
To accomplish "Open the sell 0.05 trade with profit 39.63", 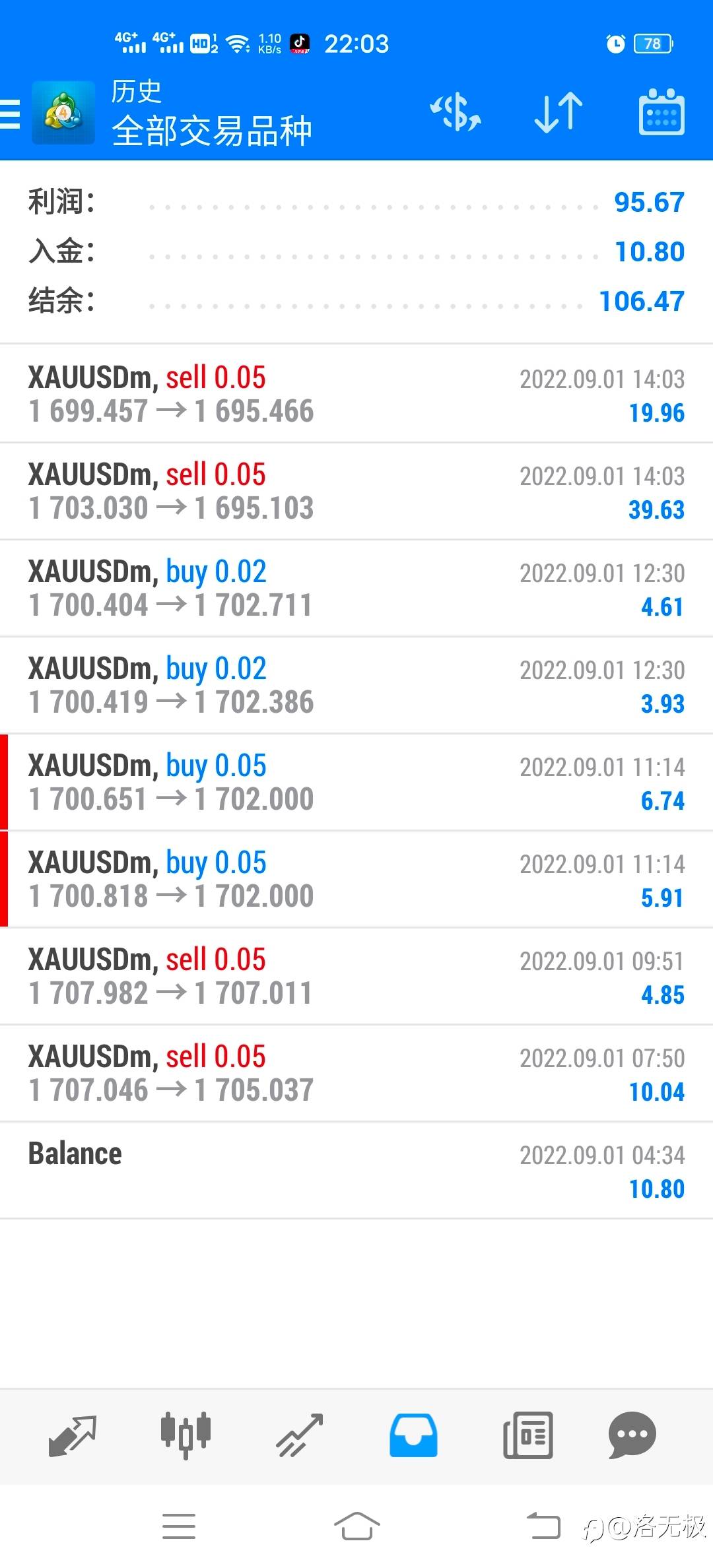I will pos(356,491).
